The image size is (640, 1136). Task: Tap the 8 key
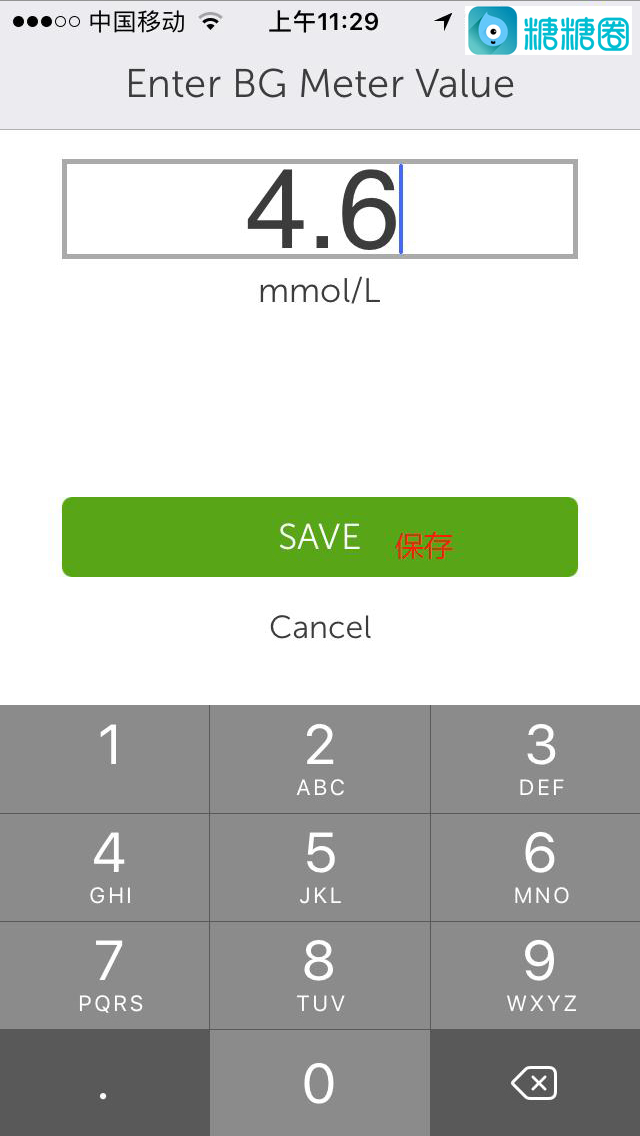coord(320,975)
